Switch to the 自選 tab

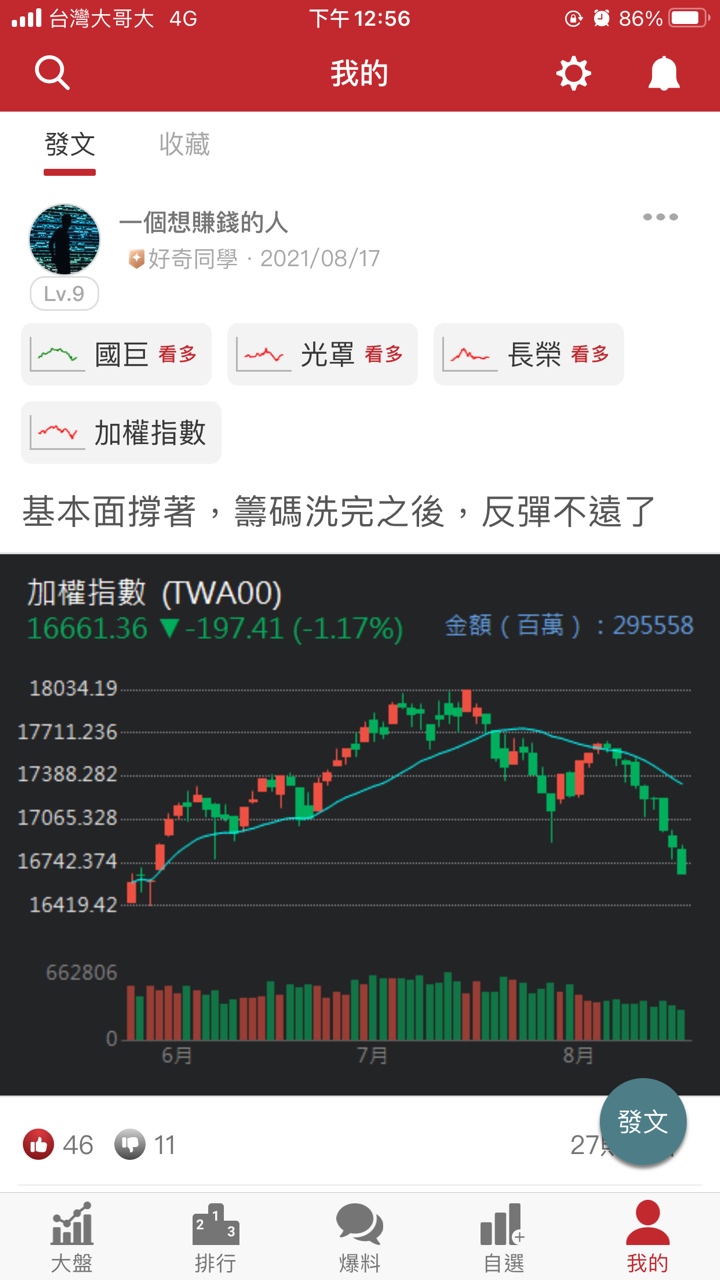[x=503, y=1237]
